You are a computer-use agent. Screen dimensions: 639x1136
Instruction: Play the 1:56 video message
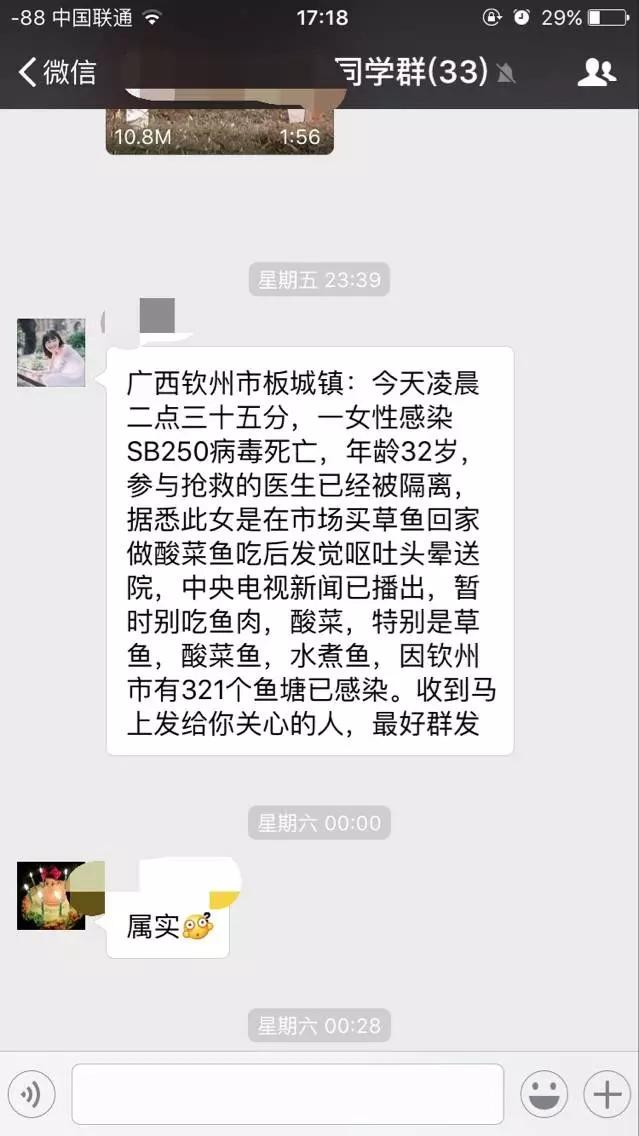point(219,130)
